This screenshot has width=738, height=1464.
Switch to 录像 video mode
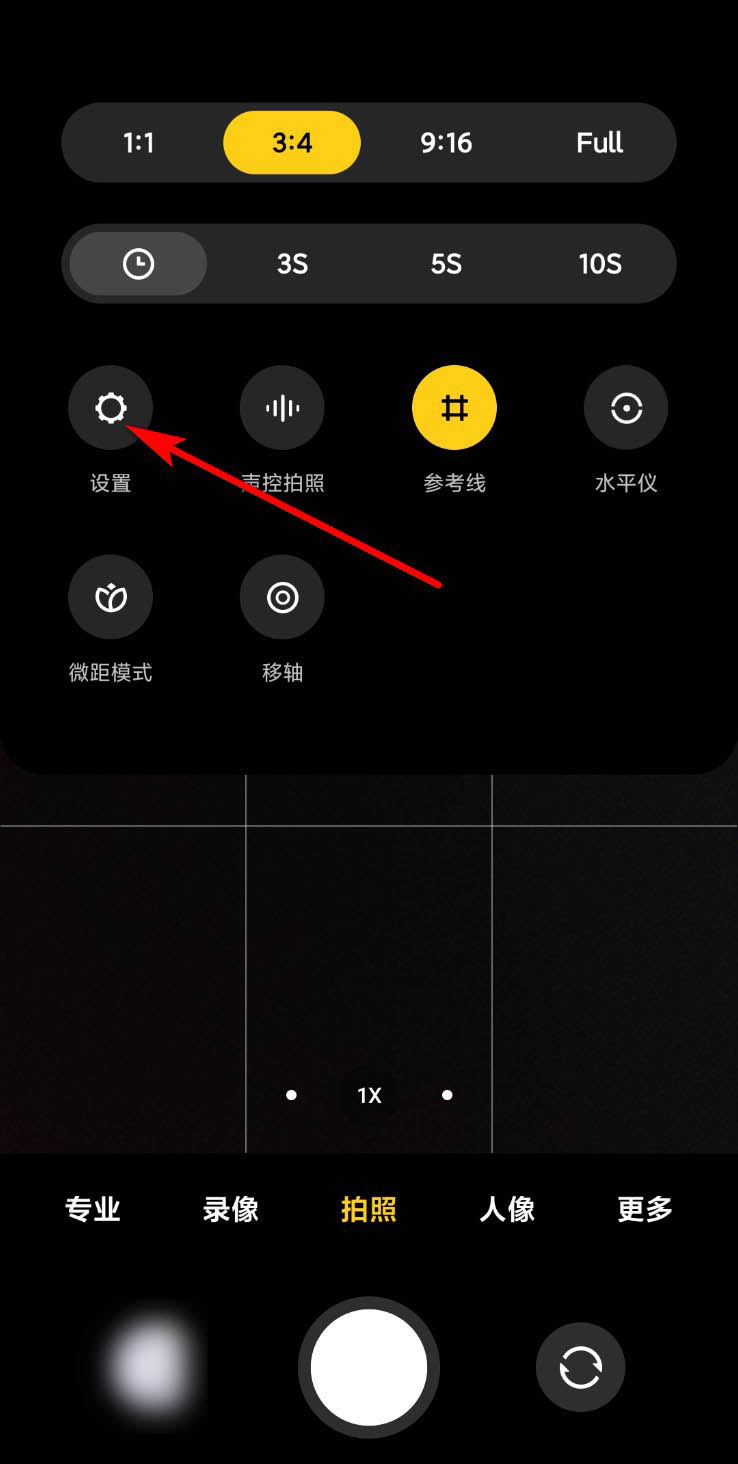click(x=231, y=1209)
